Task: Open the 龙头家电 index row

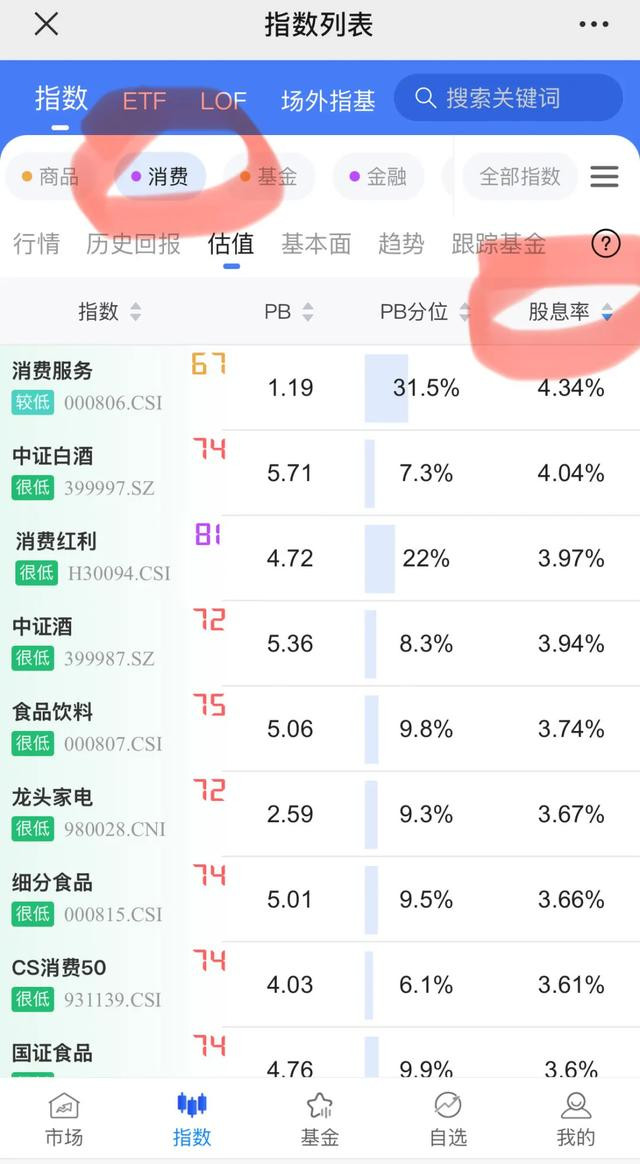Action: pos(320,814)
